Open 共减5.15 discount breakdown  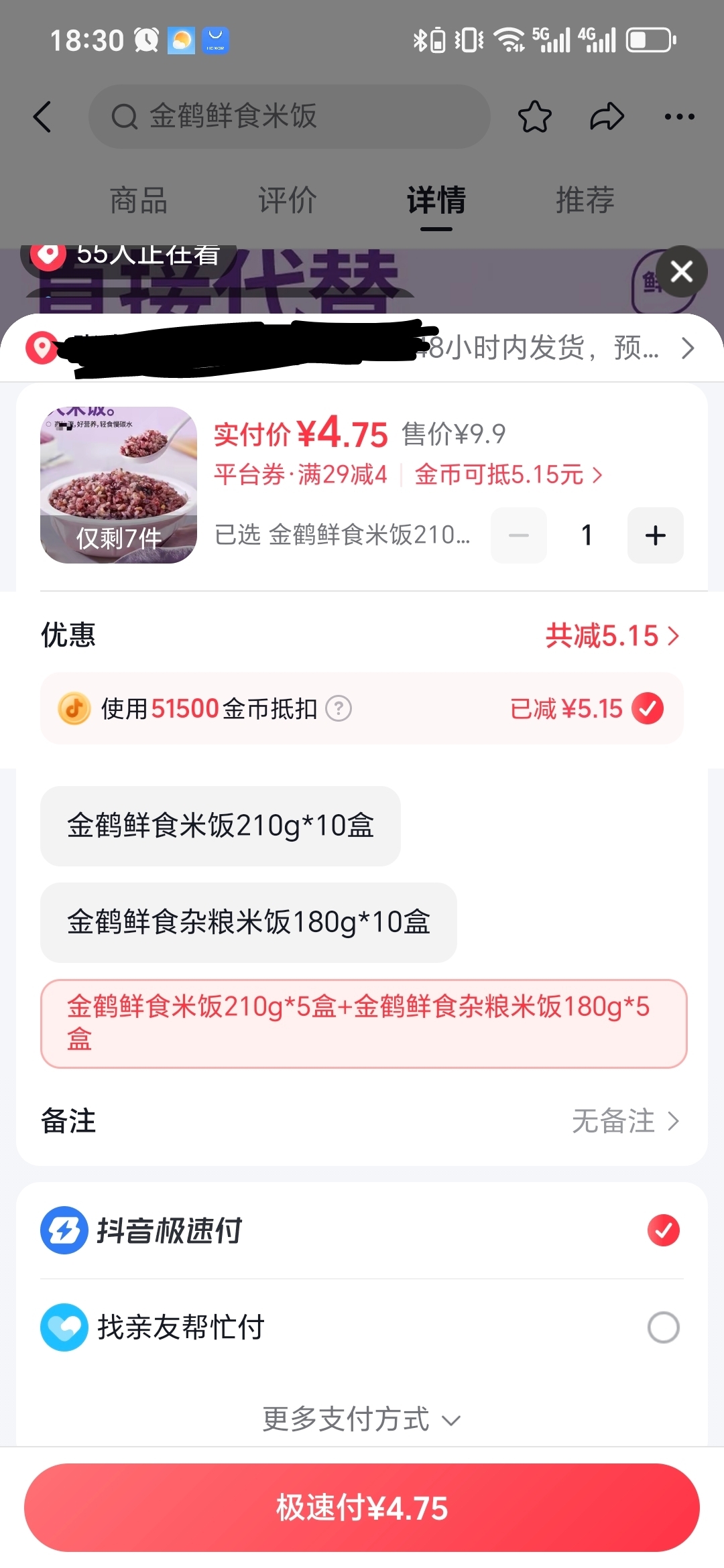(x=612, y=636)
